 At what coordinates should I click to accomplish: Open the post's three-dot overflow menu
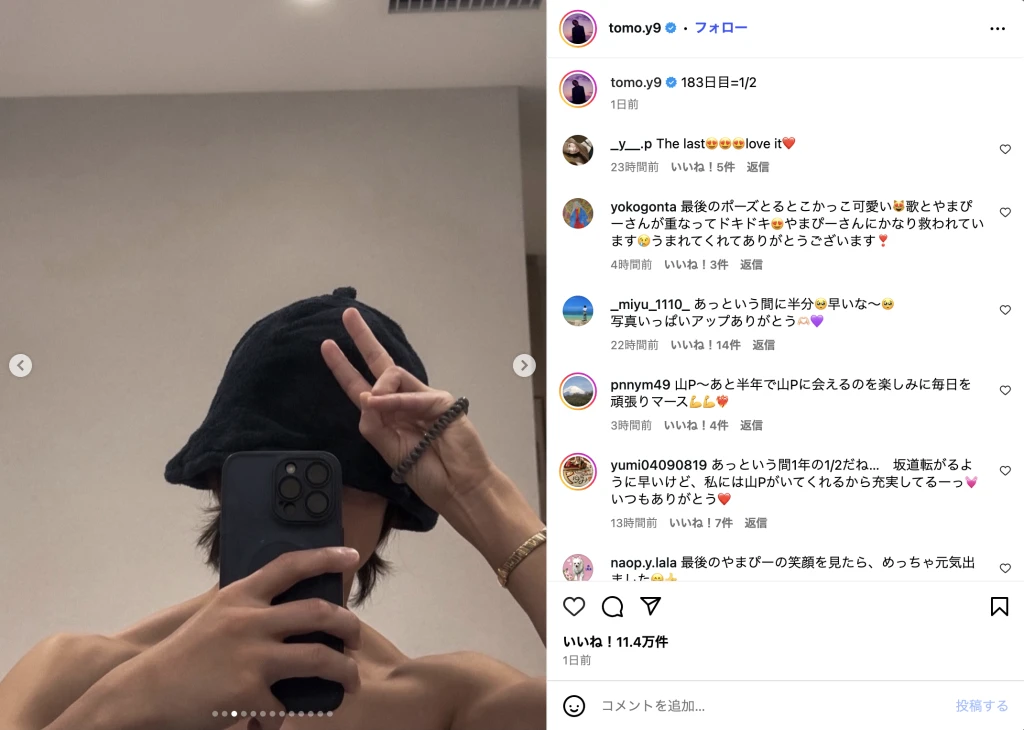(997, 28)
